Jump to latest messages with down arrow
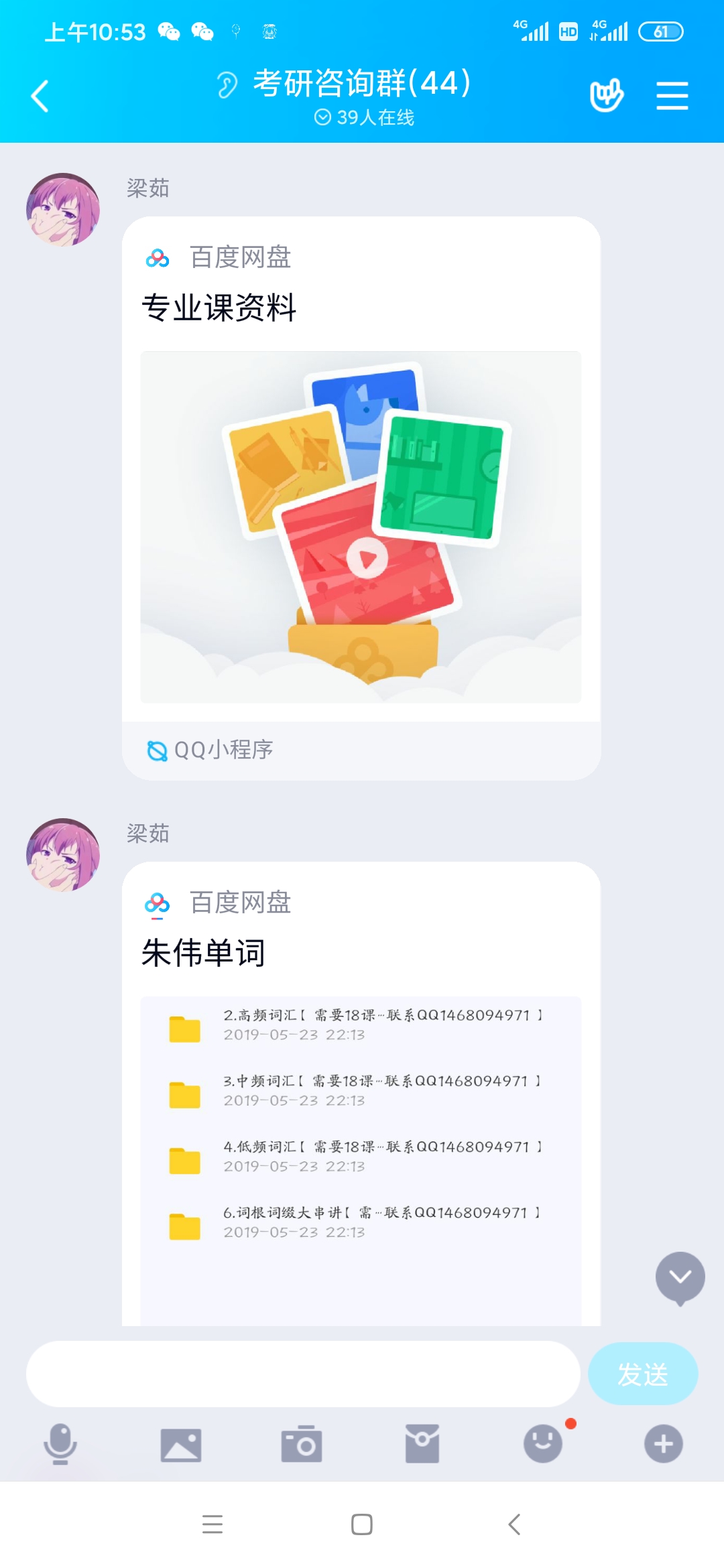 tap(680, 1277)
